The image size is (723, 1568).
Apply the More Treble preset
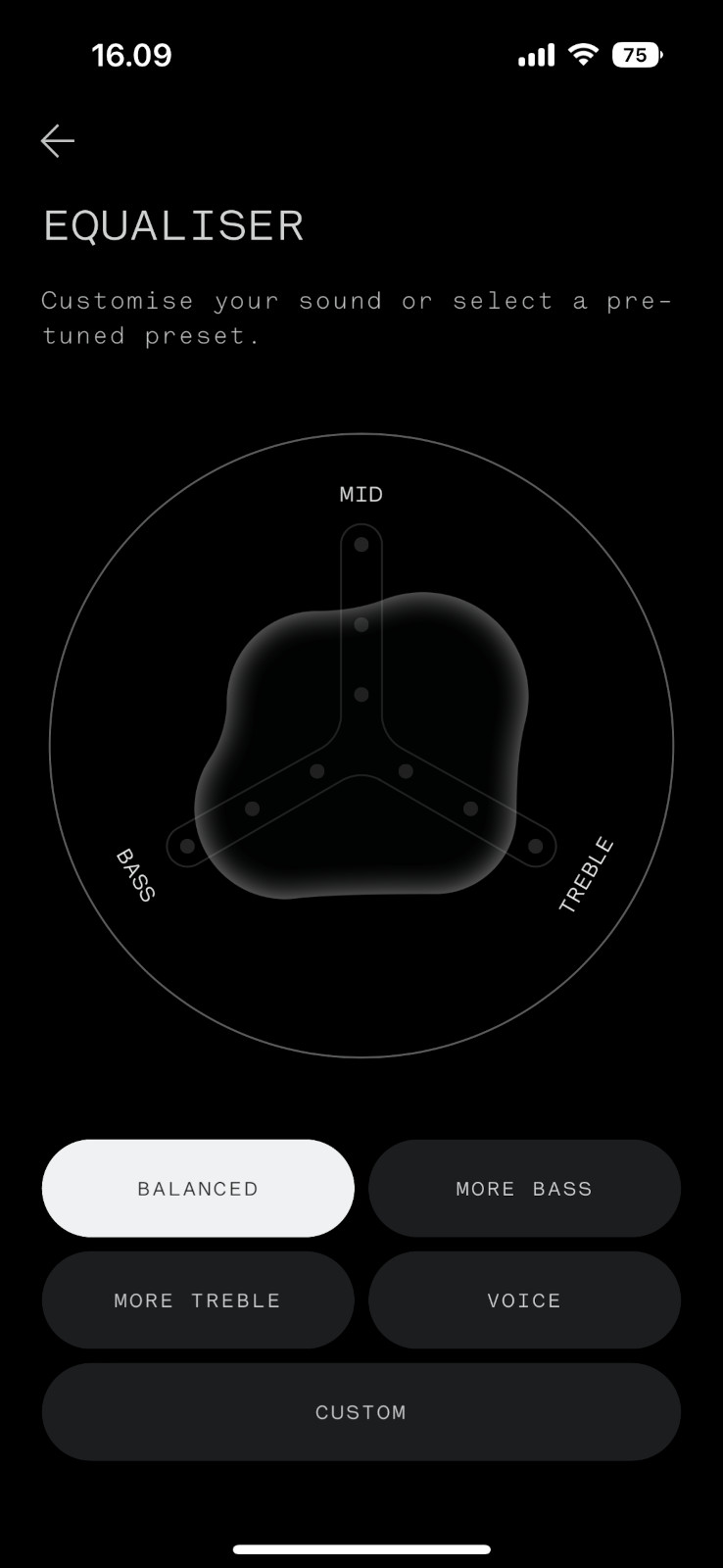pyautogui.click(x=198, y=1299)
